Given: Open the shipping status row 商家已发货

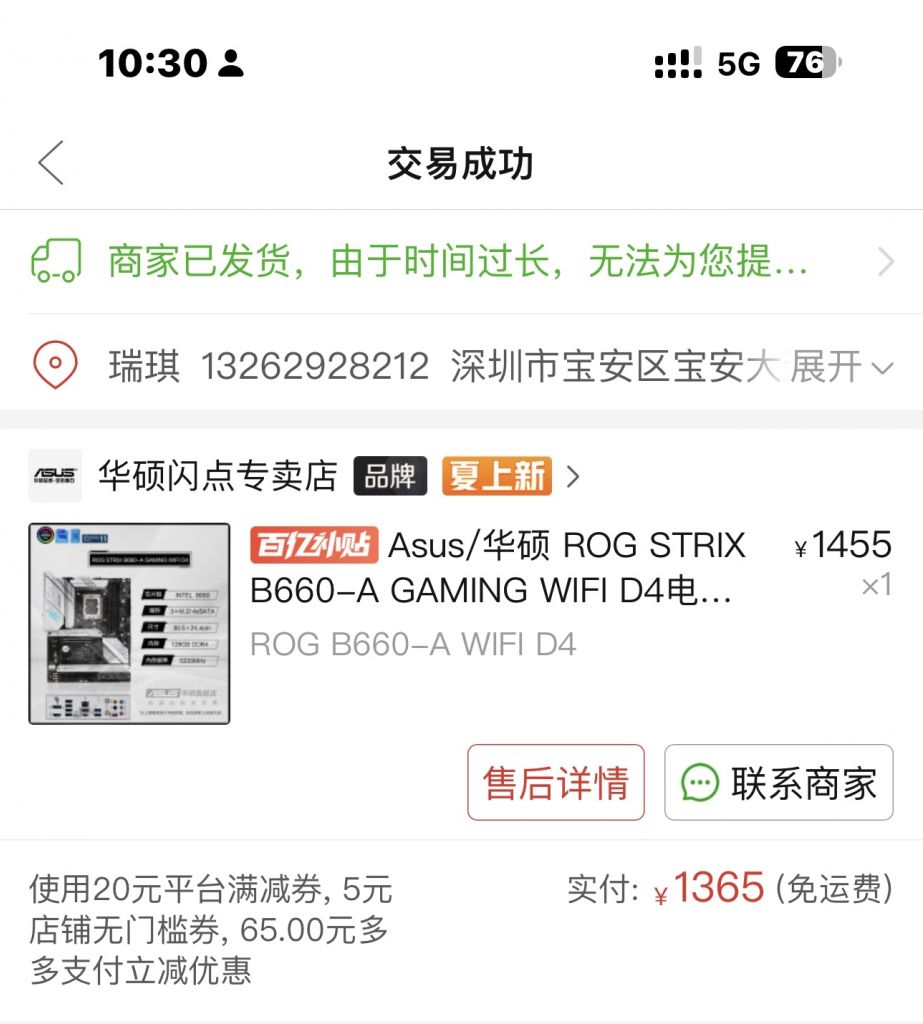Looking at the screenshot, I should (x=460, y=262).
